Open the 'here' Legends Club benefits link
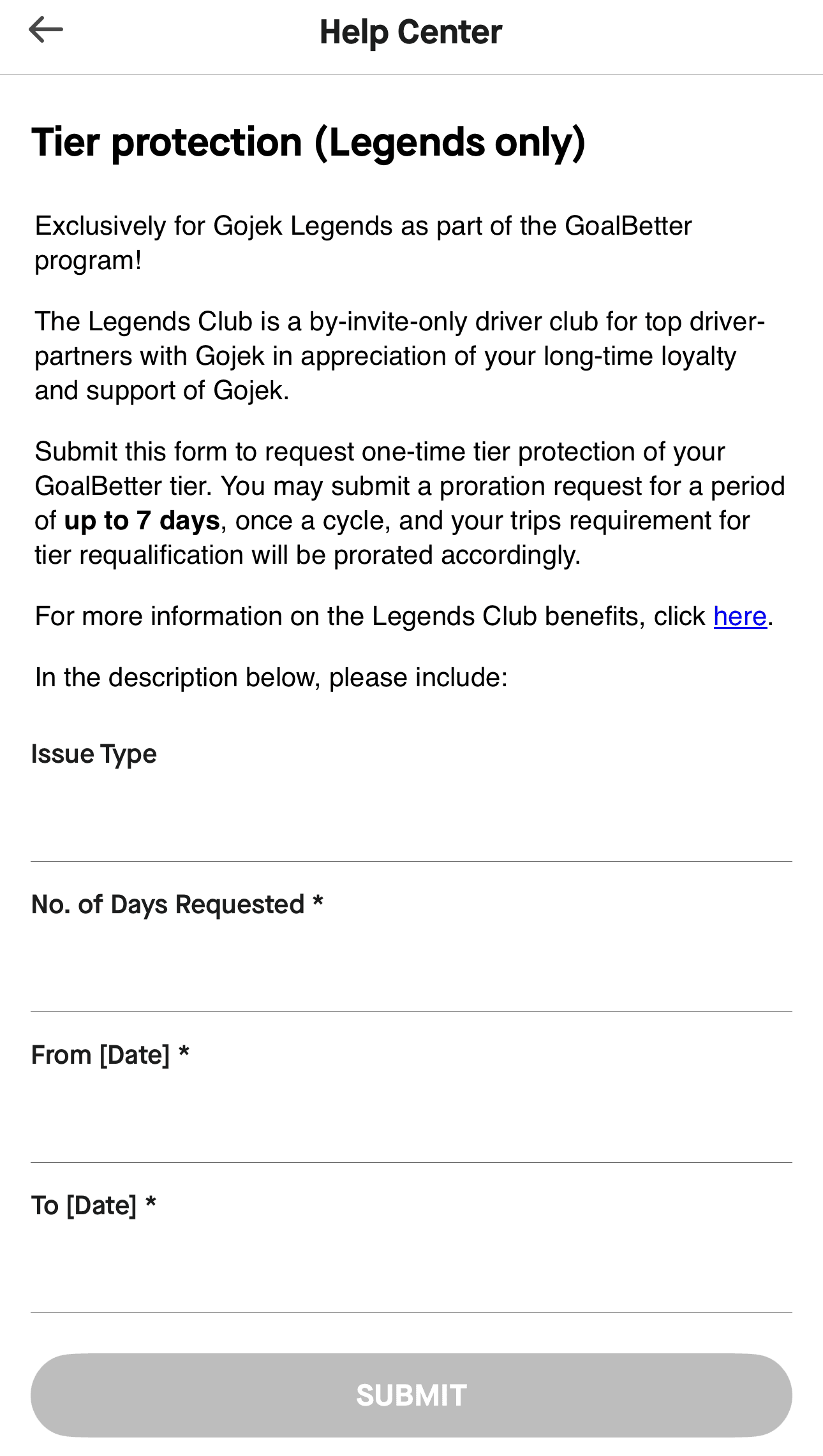This screenshot has width=823, height=1456. 739,616
